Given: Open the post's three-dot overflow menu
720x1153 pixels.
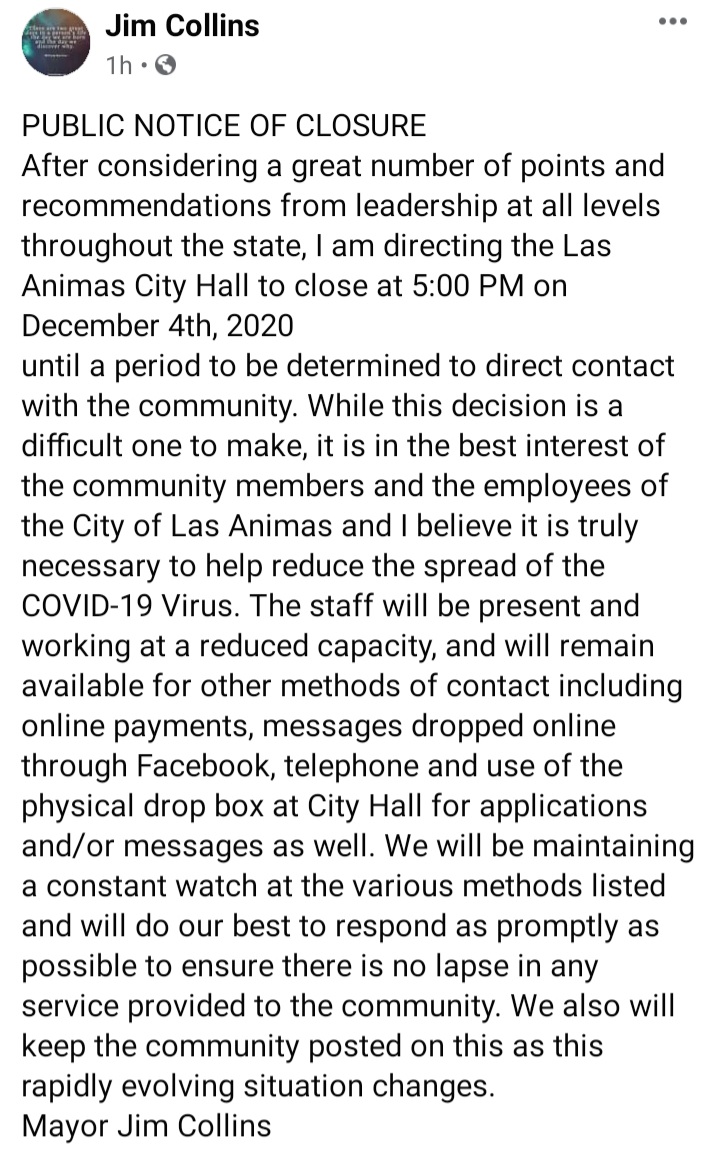Looking at the screenshot, I should (x=678, y=22).
